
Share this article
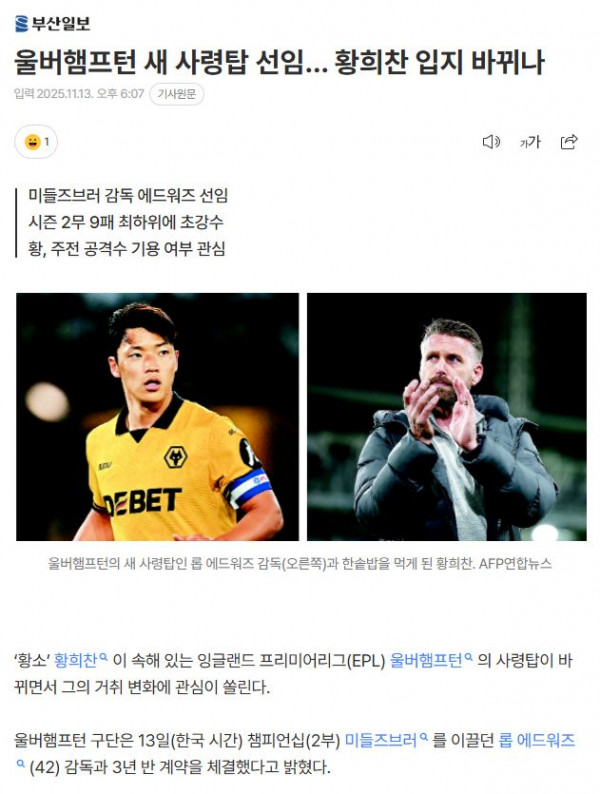coord(569,142)
